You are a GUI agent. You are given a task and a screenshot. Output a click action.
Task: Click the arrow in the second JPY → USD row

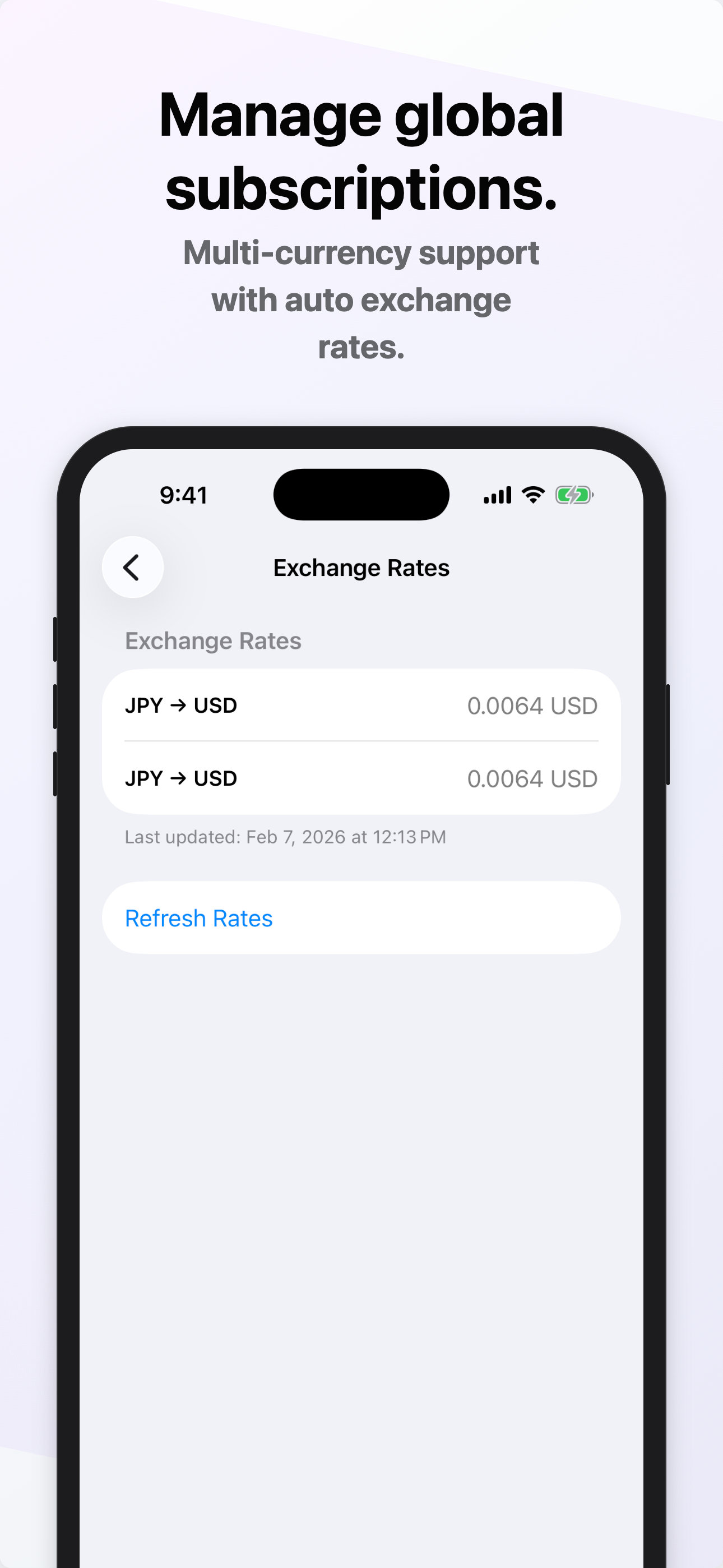(x=180, y=778)
